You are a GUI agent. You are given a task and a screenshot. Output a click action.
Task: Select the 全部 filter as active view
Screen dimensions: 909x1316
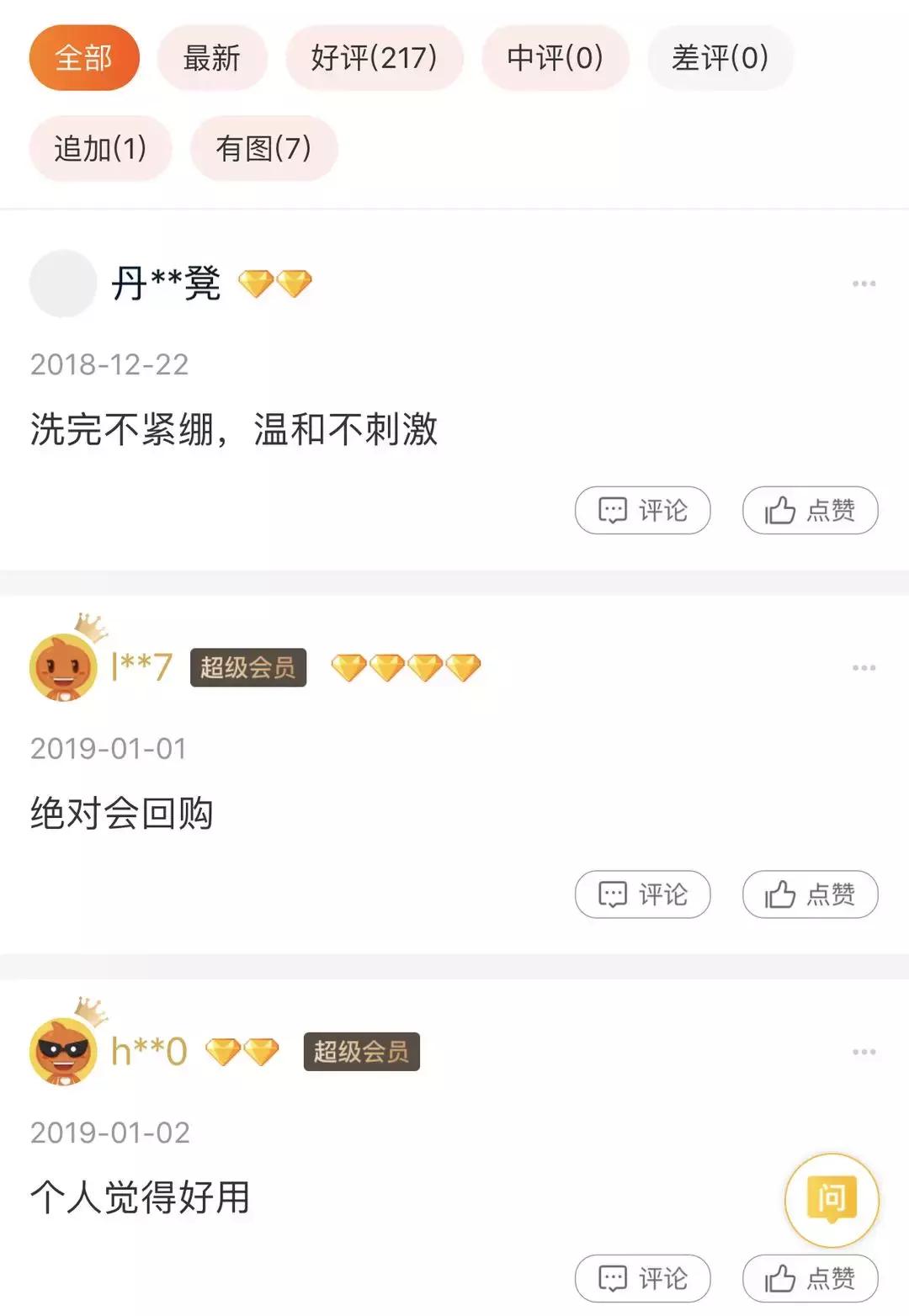(x=82, y=56)
